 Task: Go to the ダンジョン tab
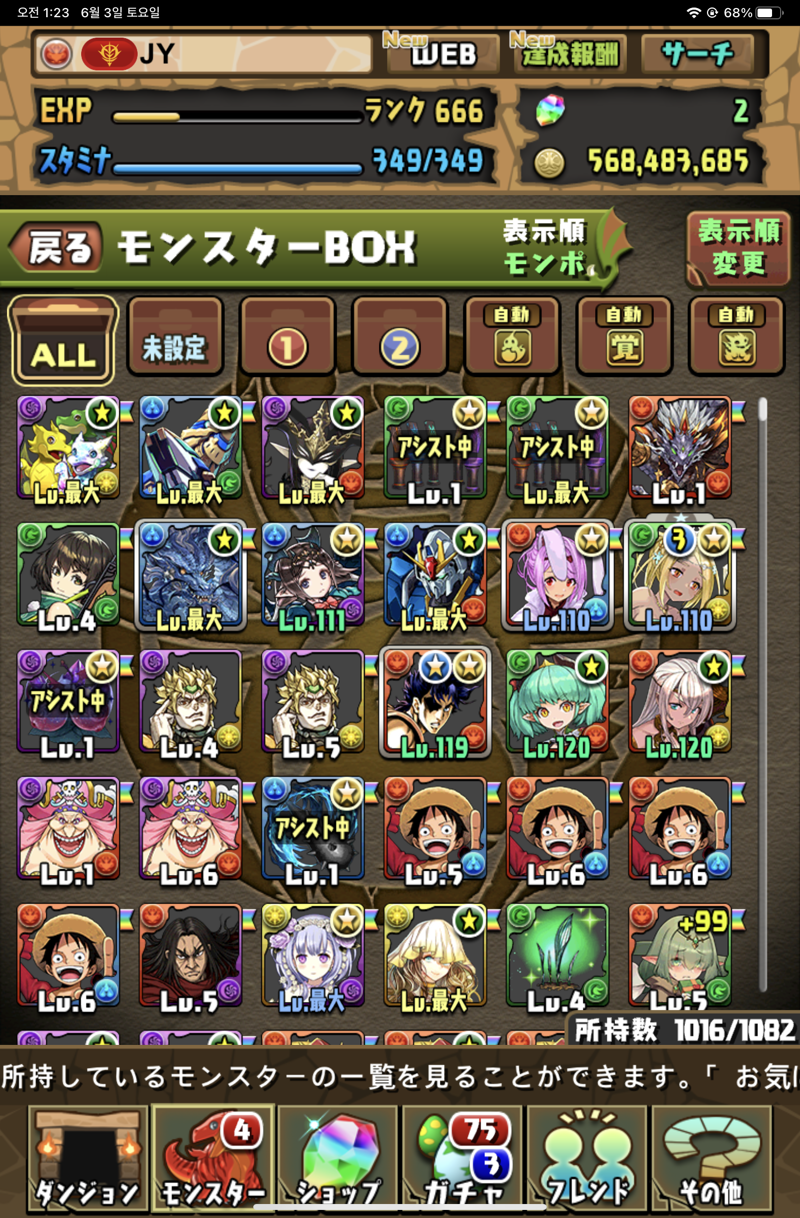pyautogui.click(x=86, y=1156)
